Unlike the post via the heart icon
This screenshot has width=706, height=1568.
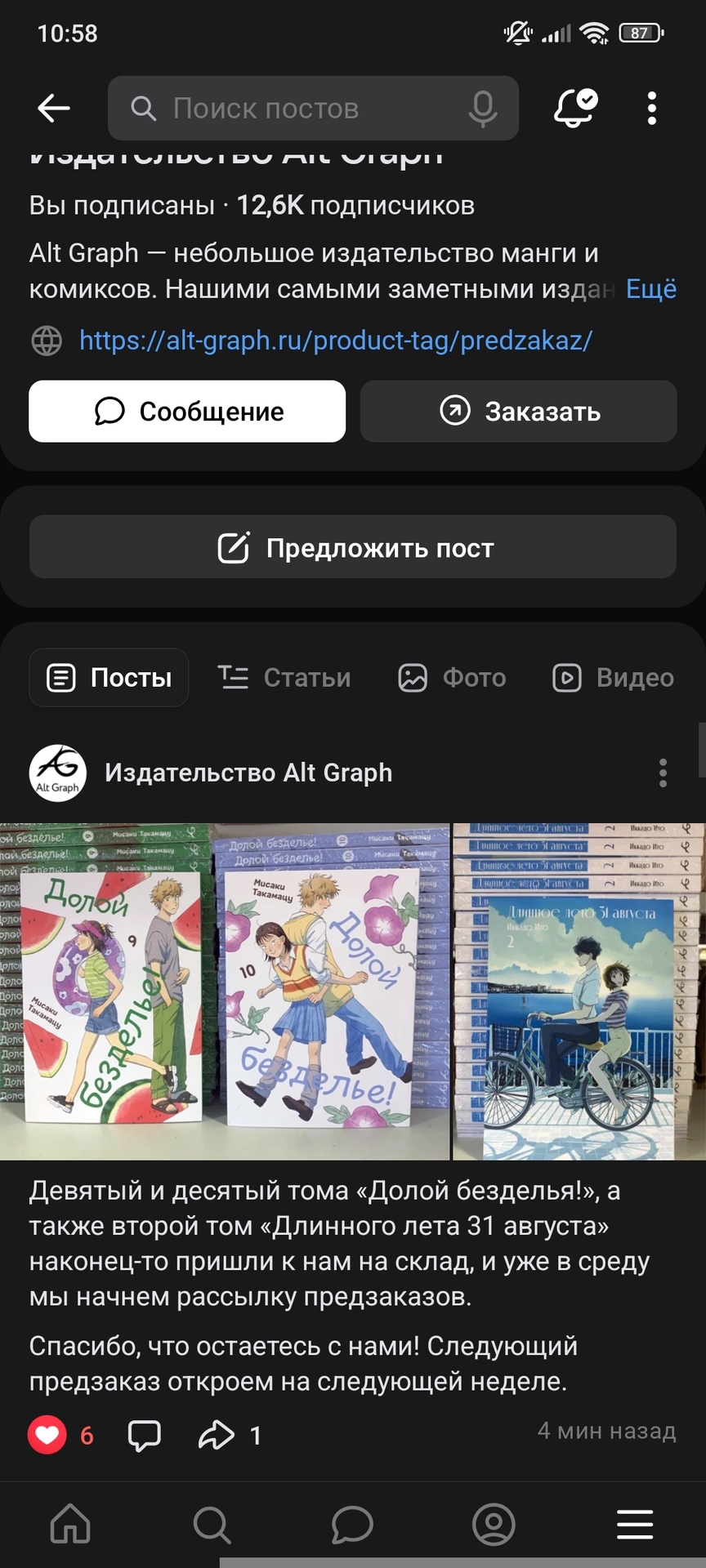pos(47,1435)
